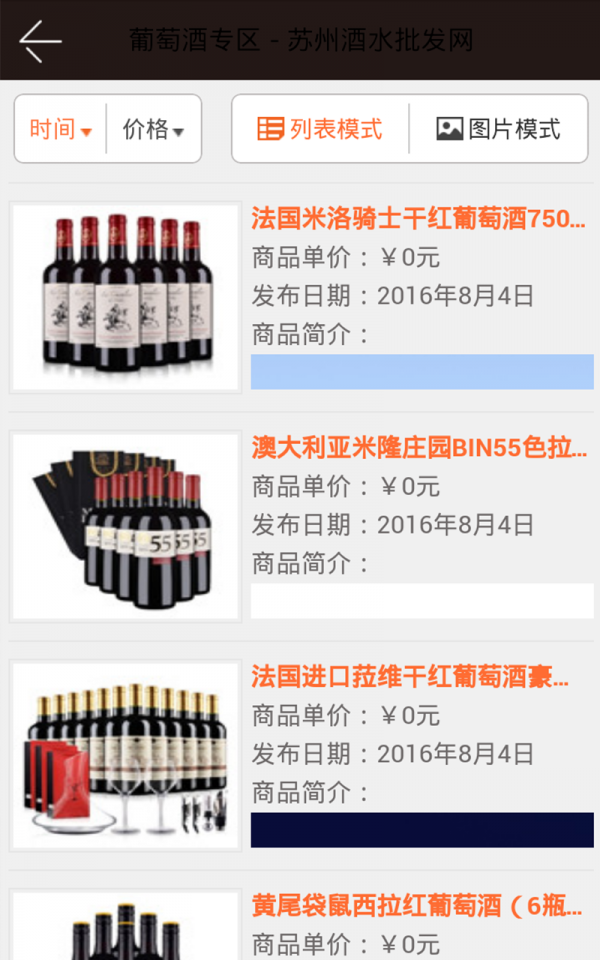Open 黄尾袋鼠西拉红葡萄酒 product
600x960 pixels.
tap(416, 906)
